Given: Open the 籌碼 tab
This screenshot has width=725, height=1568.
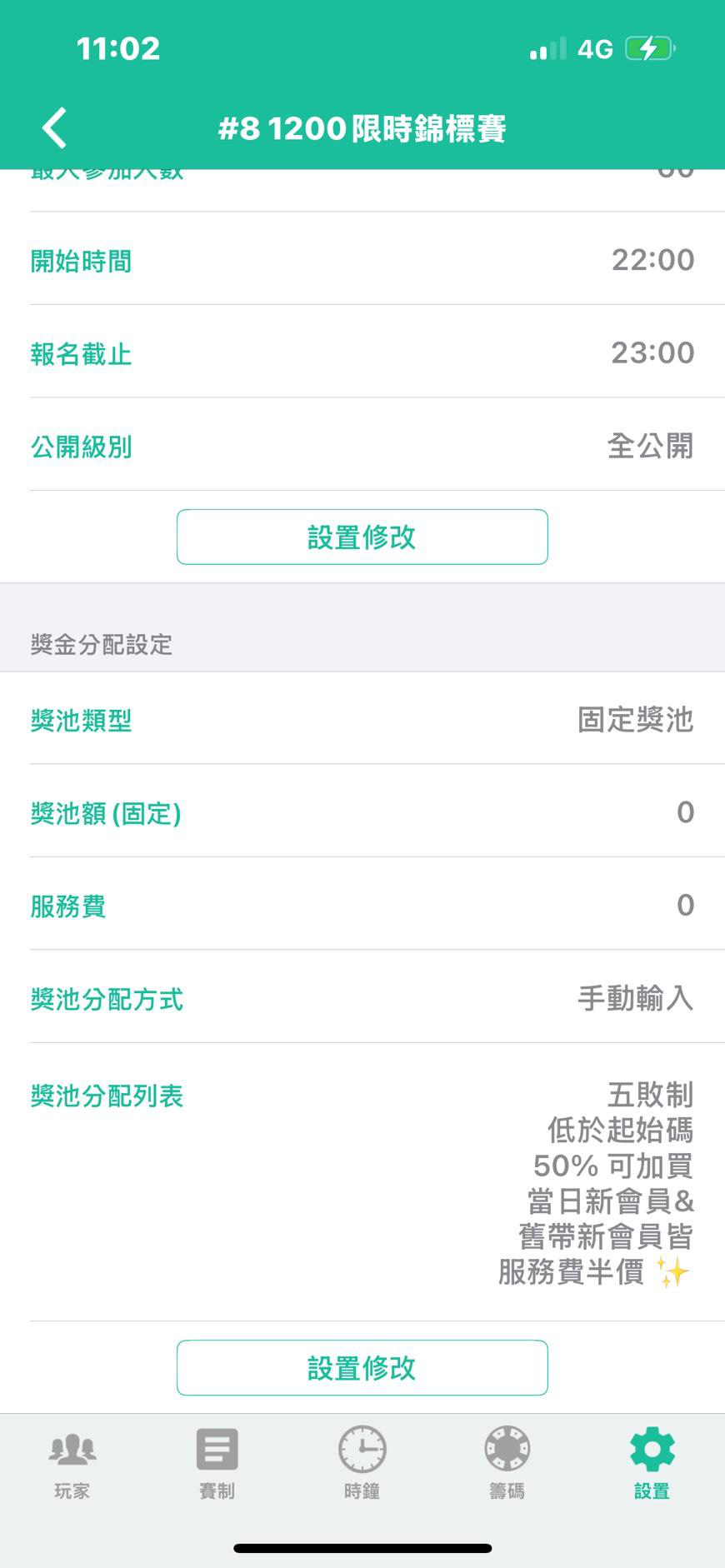Looking at the screenshot, I should tap(507, 1462).
